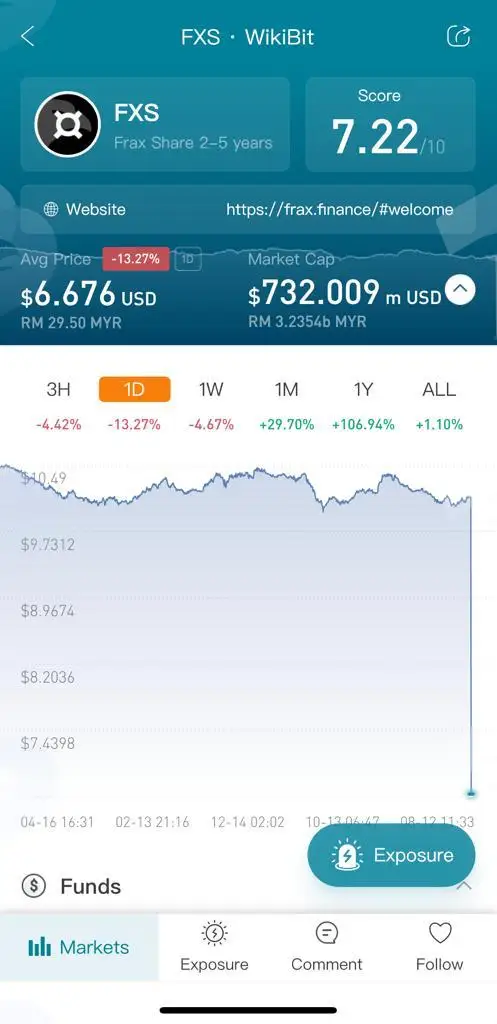
Task: Switch chart to 3H range
Action: click(x=58, y=390)
